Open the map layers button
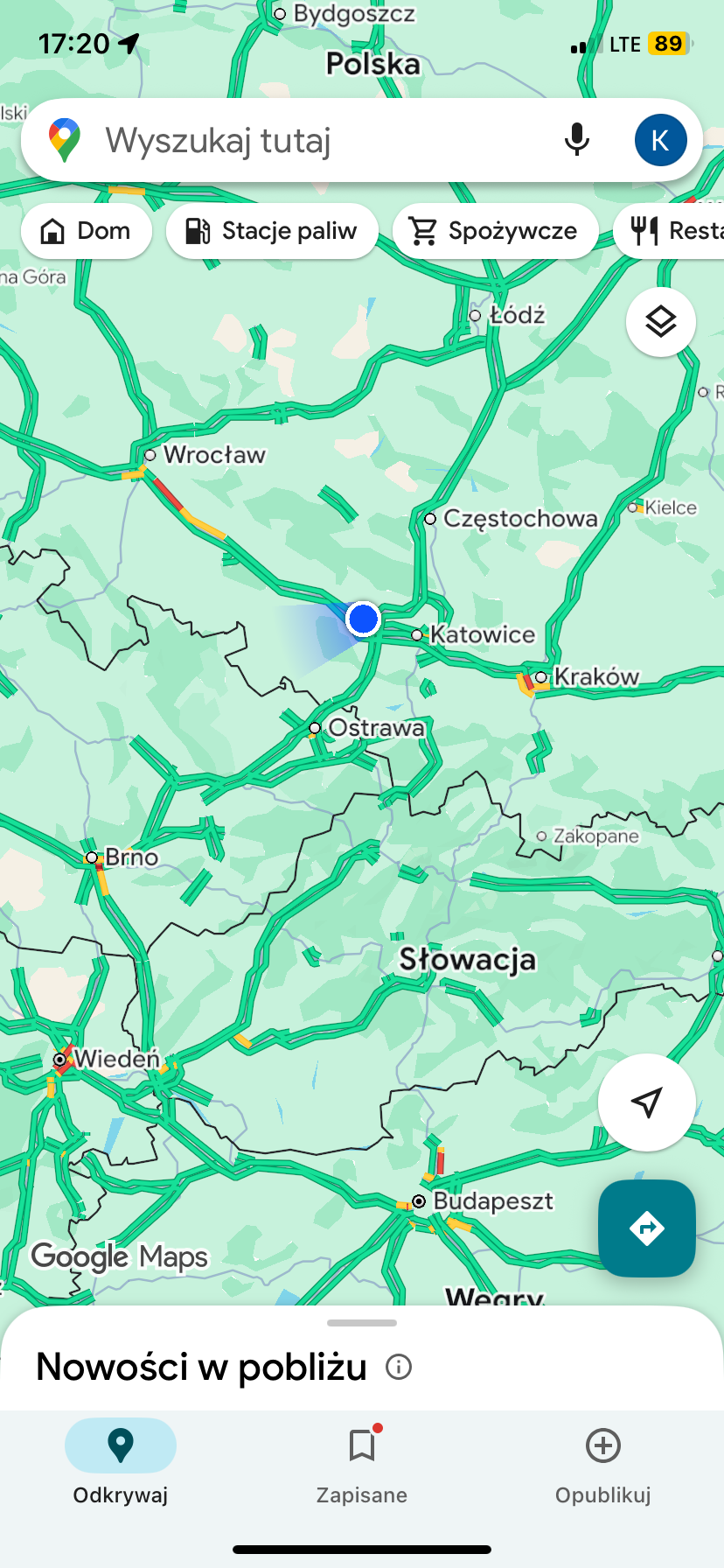The image size is (724, 1568). pos(660,322)
